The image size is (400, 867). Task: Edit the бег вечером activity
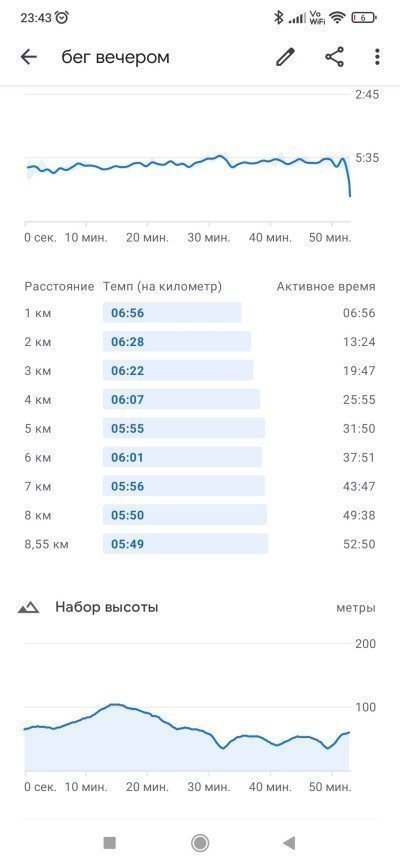tap(285, 57)
